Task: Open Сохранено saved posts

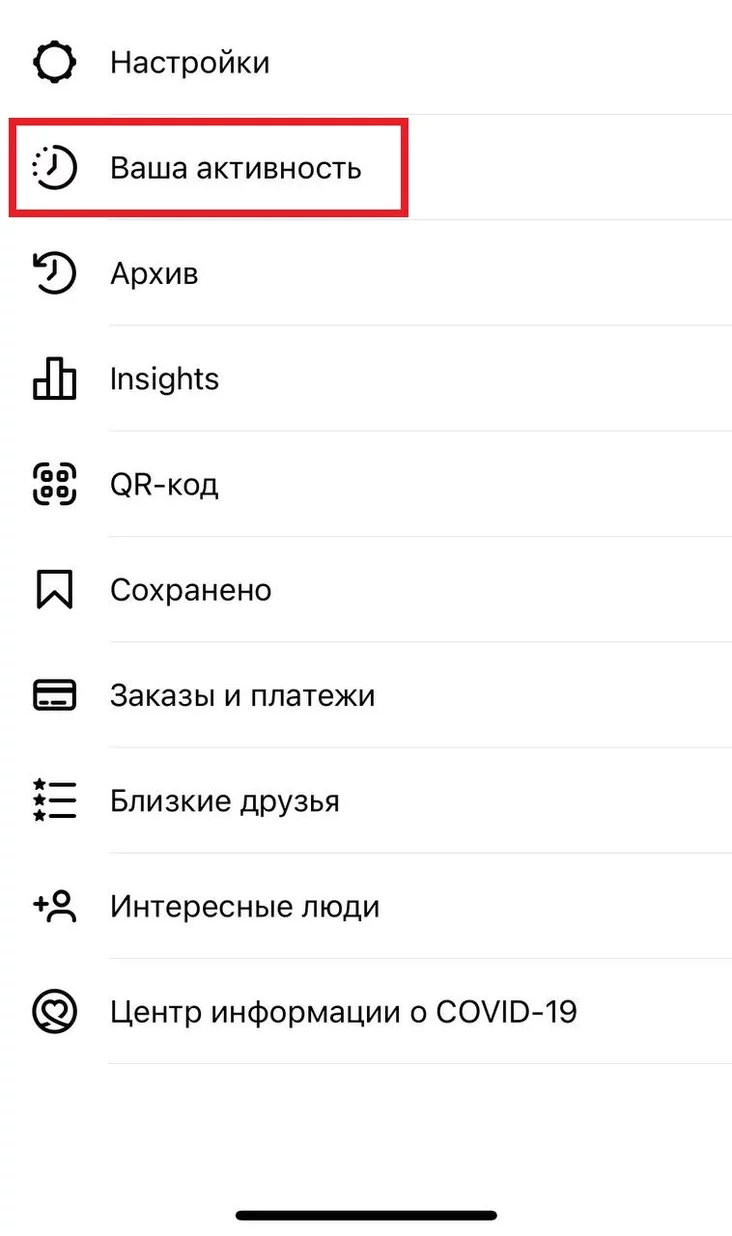Action: coord(190,590)
